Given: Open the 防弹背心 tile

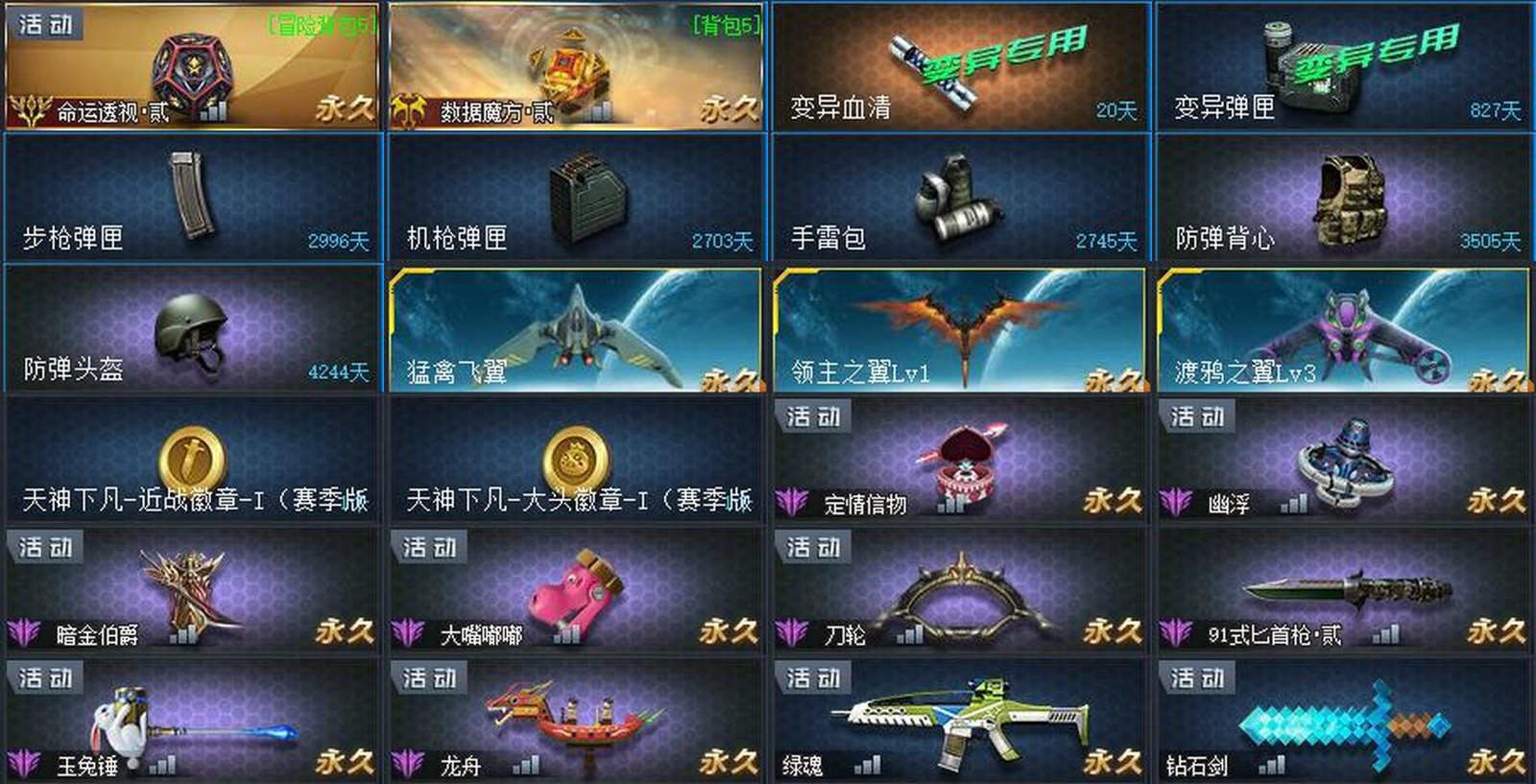Looking at the screenshot, I should pyautogui.click(x=1344, y=197).
